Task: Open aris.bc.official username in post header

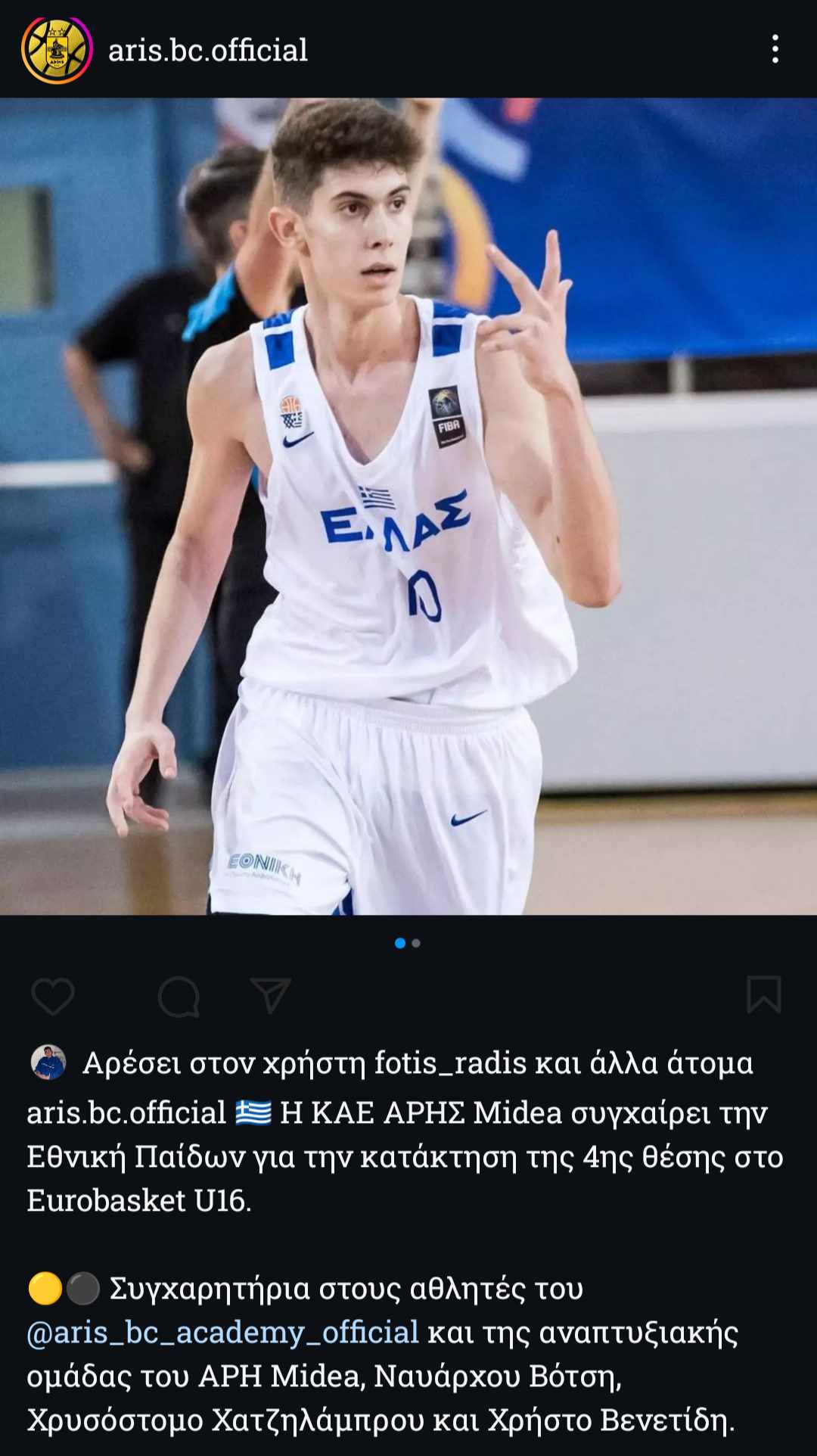Action: [207, 50]
